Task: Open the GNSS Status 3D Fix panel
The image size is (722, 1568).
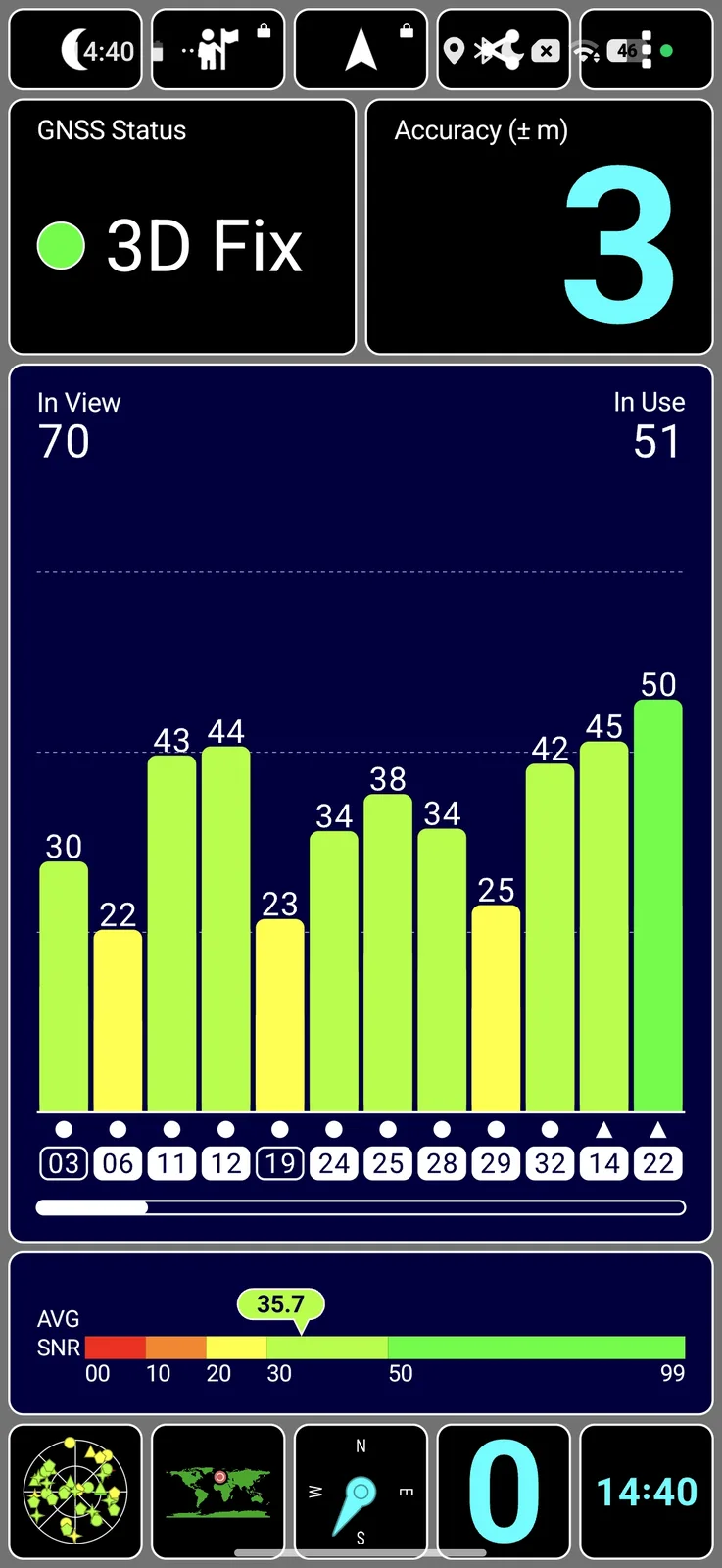Action: (182, 226)
